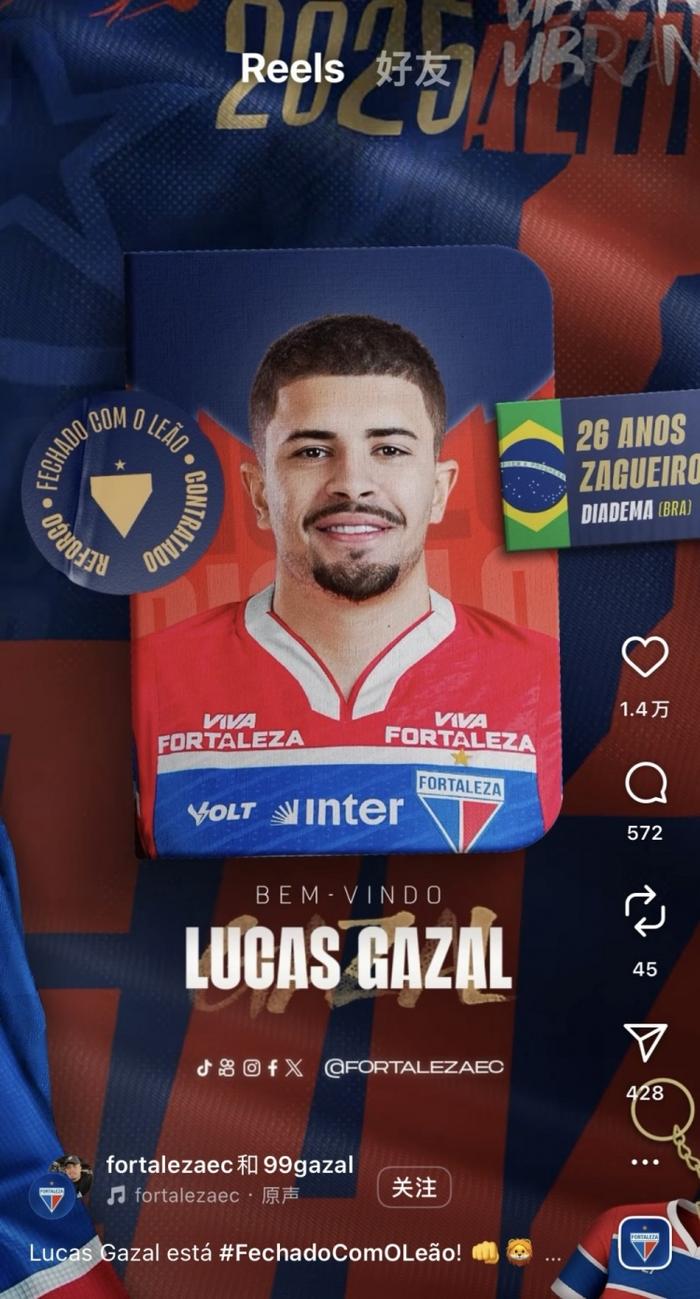This screenshot has height=1299, width=700.
Task: Switch to the Reels tab
Action: [292, 69]
